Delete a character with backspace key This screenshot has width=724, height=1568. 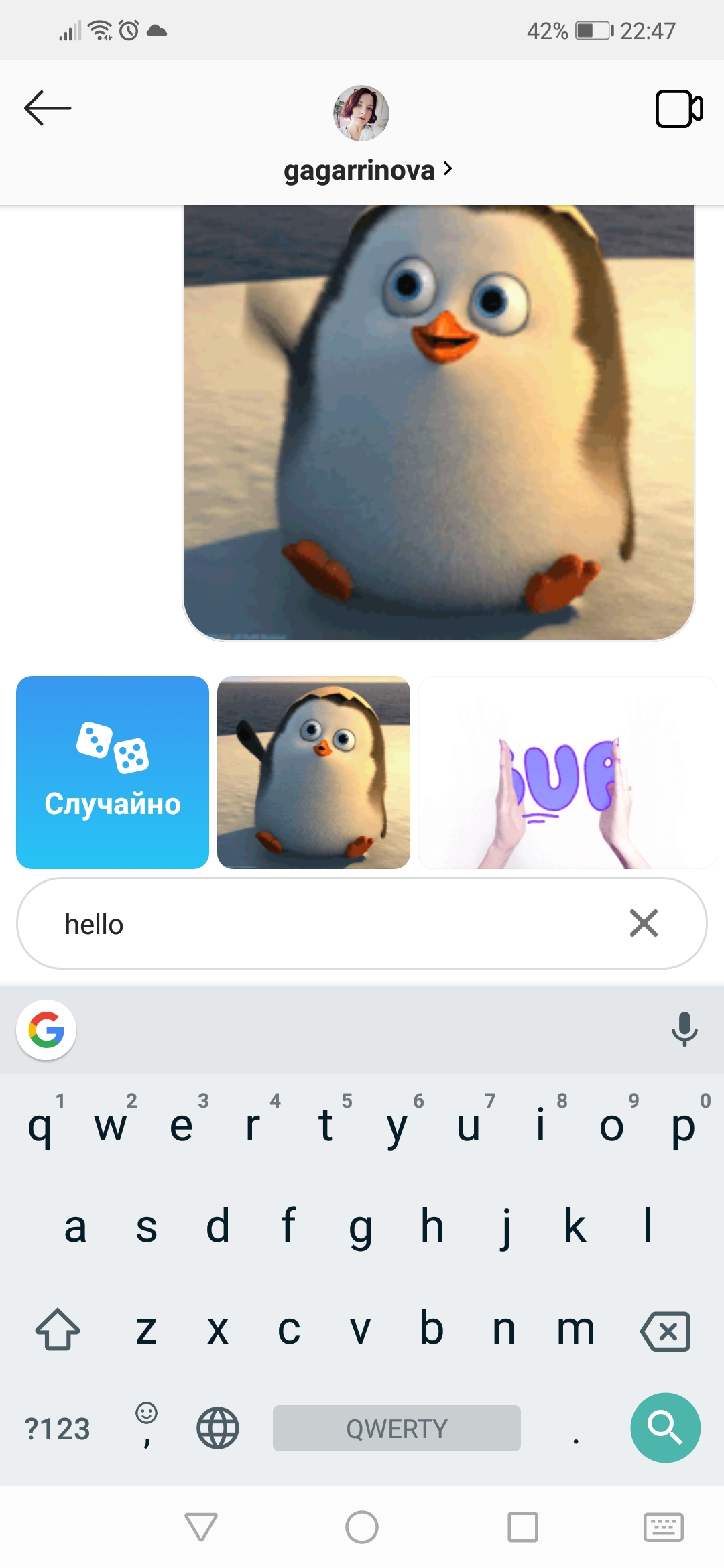click(x=665, y=1330)
